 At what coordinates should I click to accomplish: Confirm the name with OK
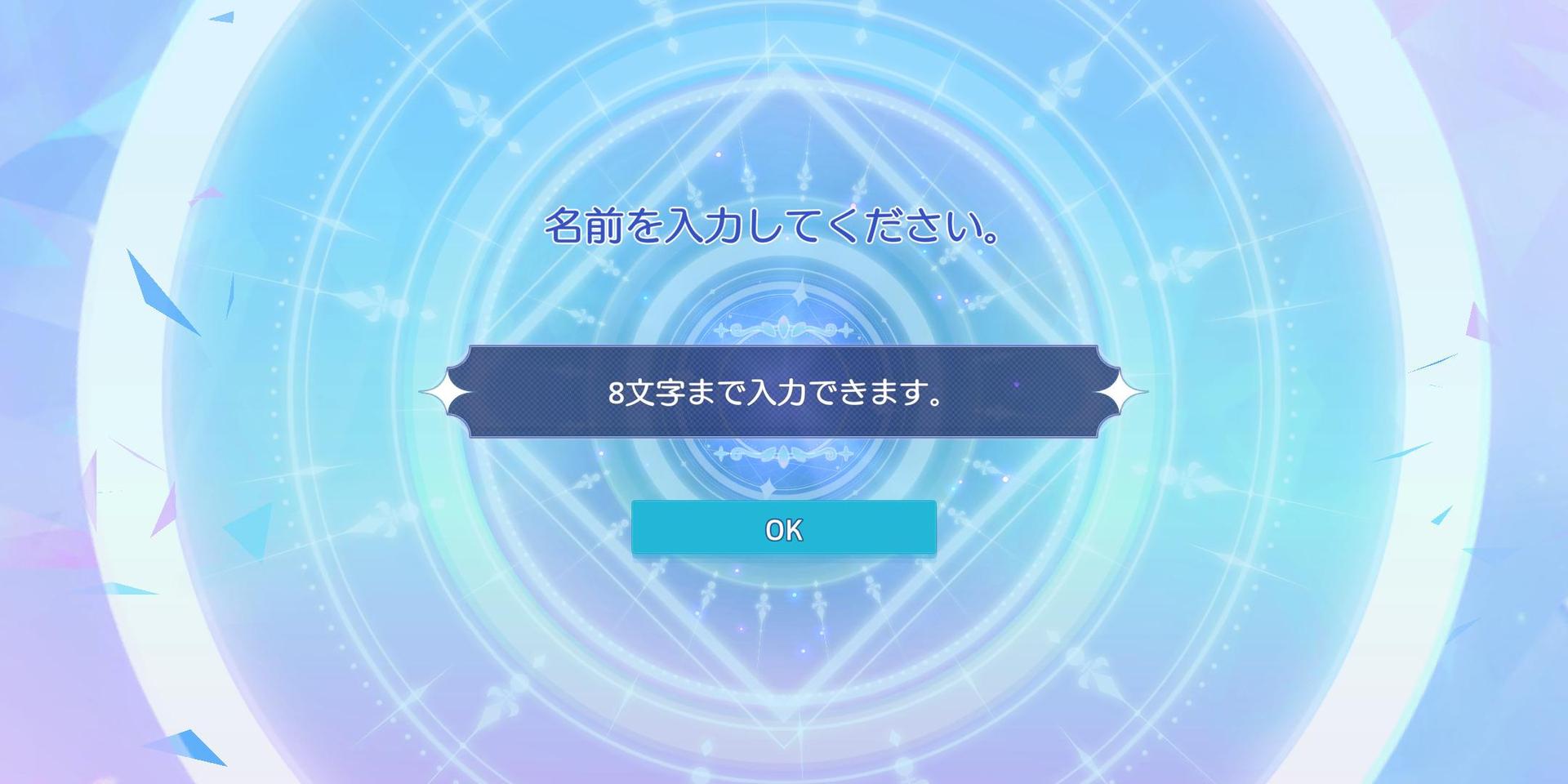tap(783, 529)
